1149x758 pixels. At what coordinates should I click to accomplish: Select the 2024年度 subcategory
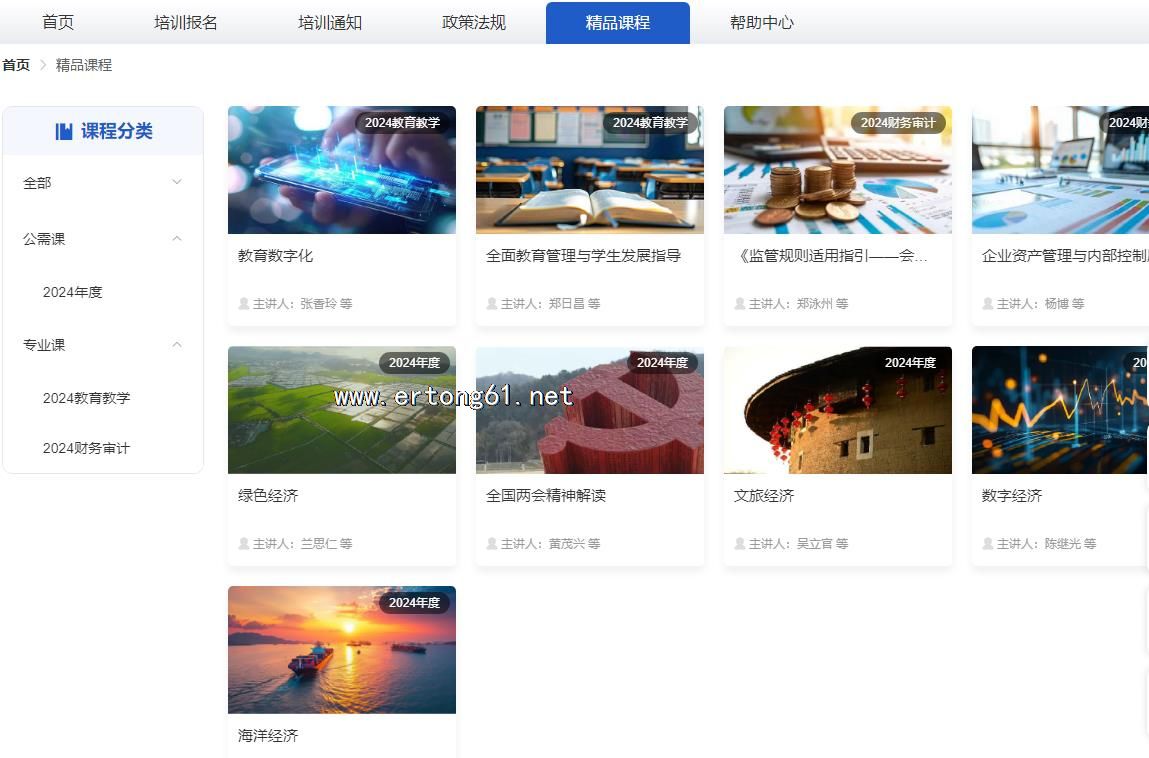[73, 292]
